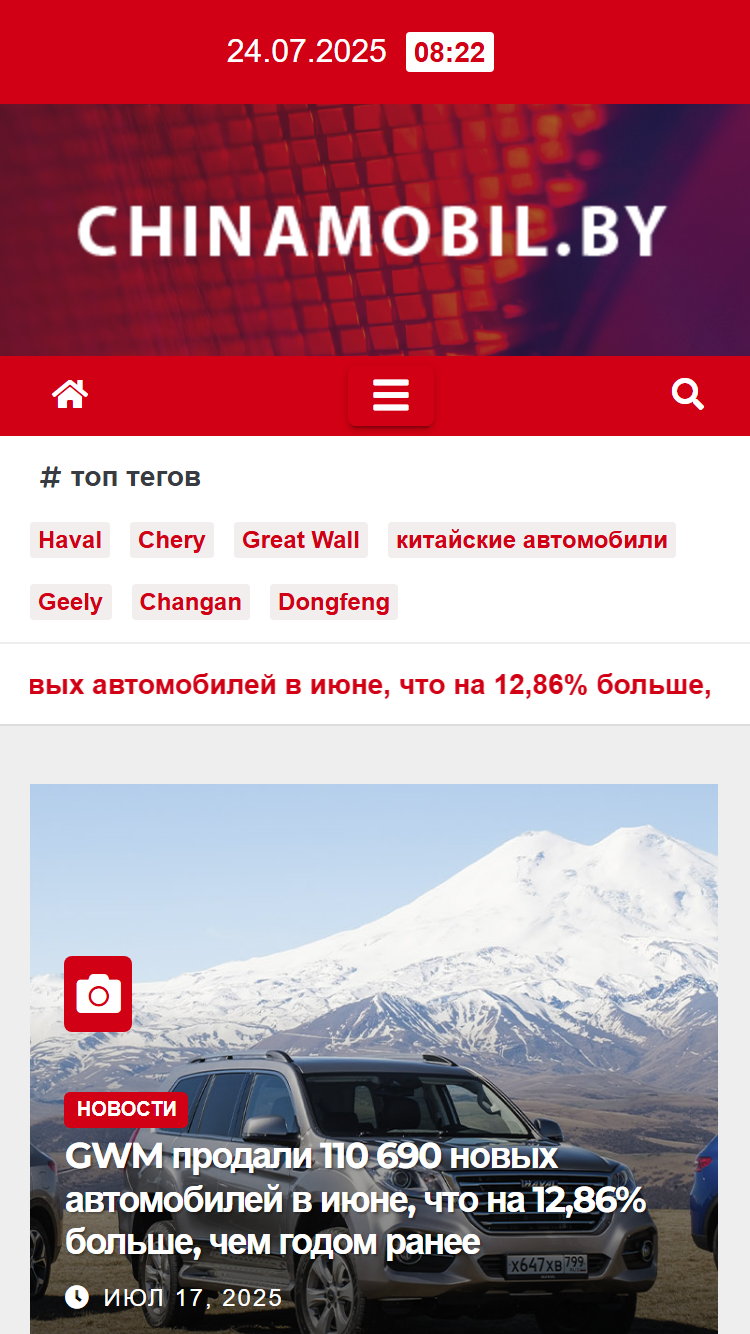750x1334 pixels.
Task: Read the GWM продали 110 690 article
Action: pos(356,1200)
